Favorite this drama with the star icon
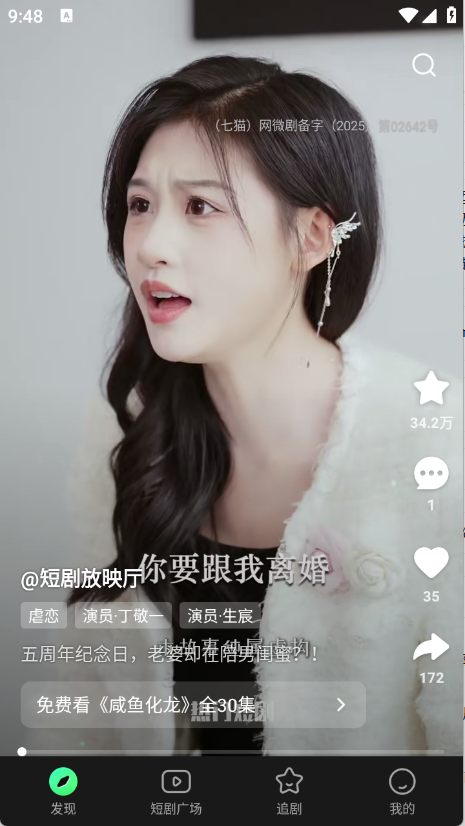The image size is (465, 826). pyautogui.click(x=431, y=388)
